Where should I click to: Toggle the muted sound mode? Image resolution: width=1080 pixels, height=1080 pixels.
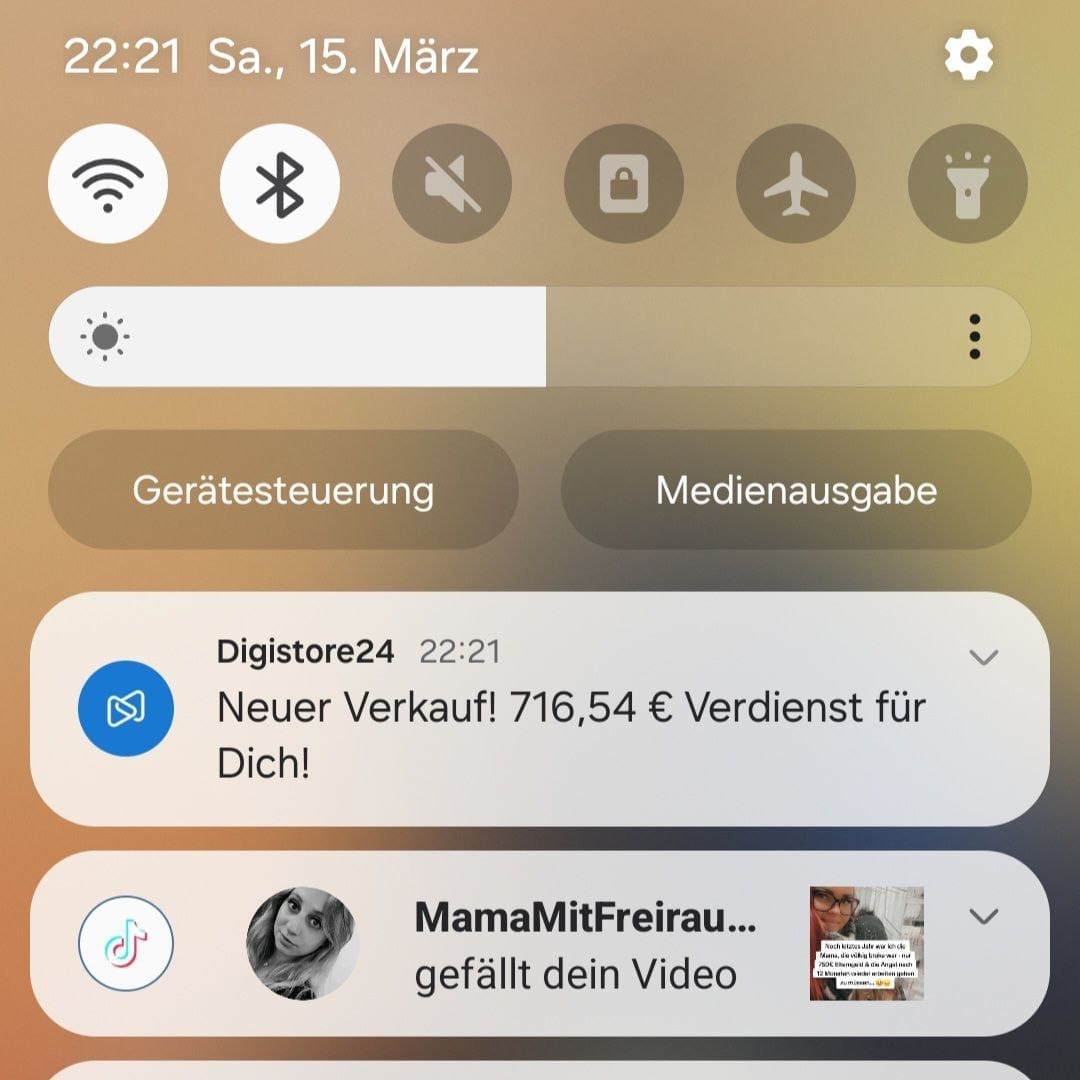pyautogui.click(x=452, y=184)
